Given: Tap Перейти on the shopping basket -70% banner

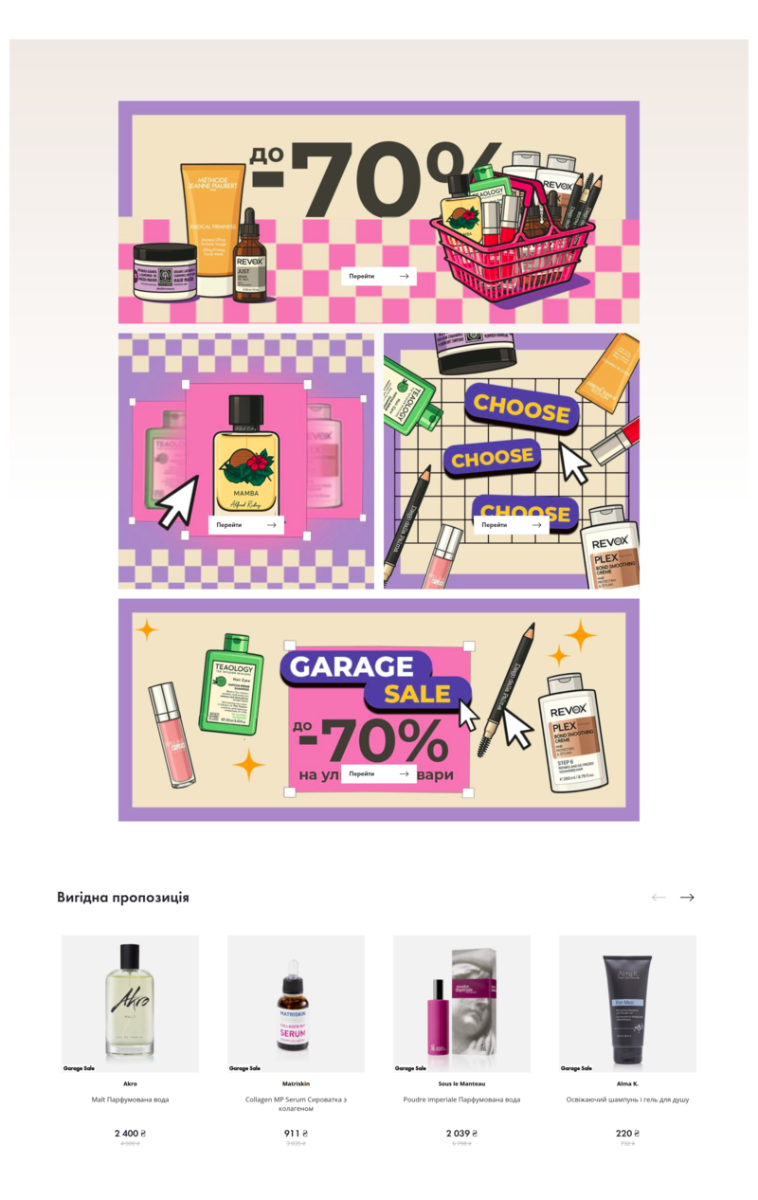Looking at the screenshot, I should [378, 276].
